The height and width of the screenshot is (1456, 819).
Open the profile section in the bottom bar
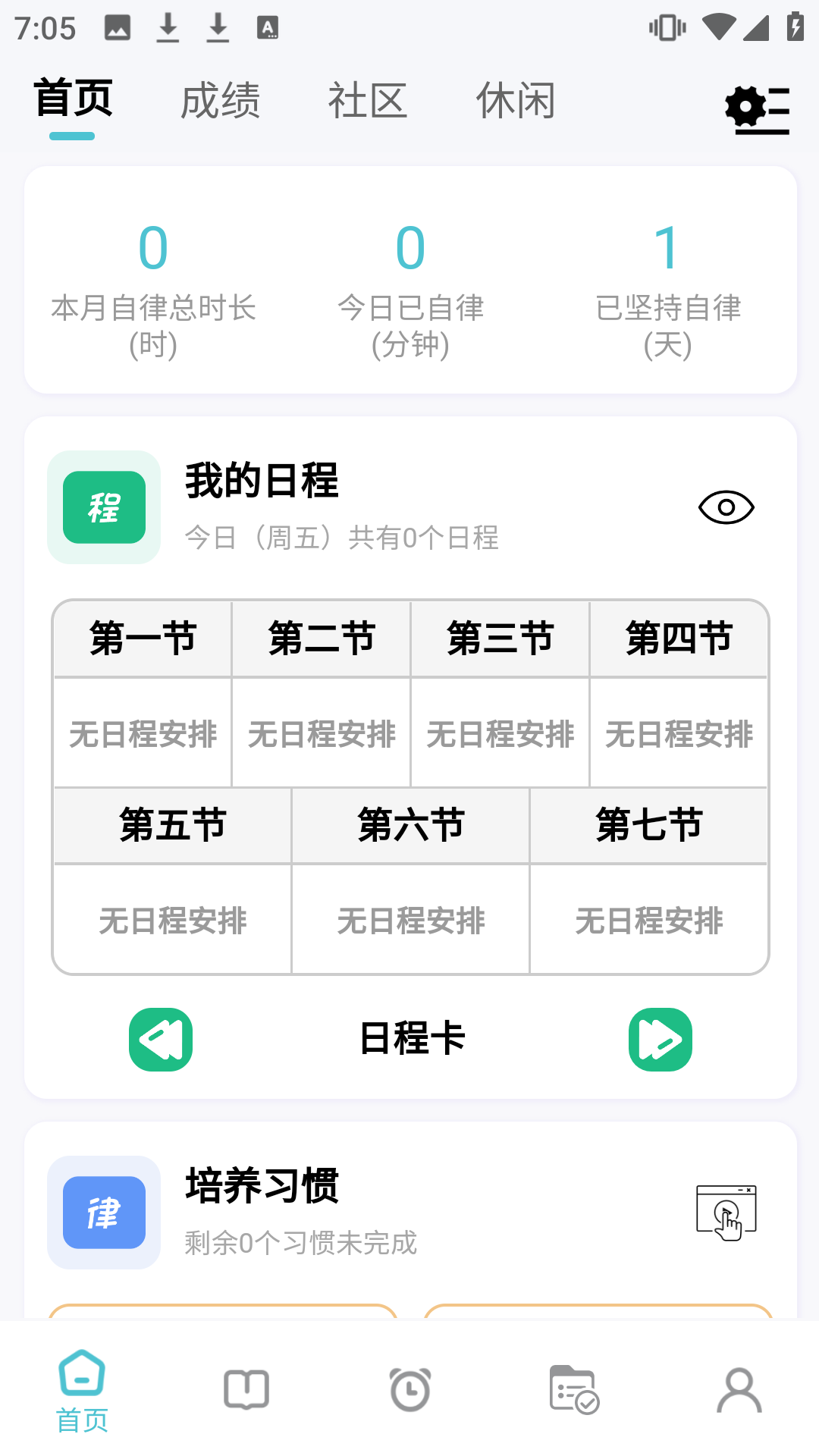739,1390
